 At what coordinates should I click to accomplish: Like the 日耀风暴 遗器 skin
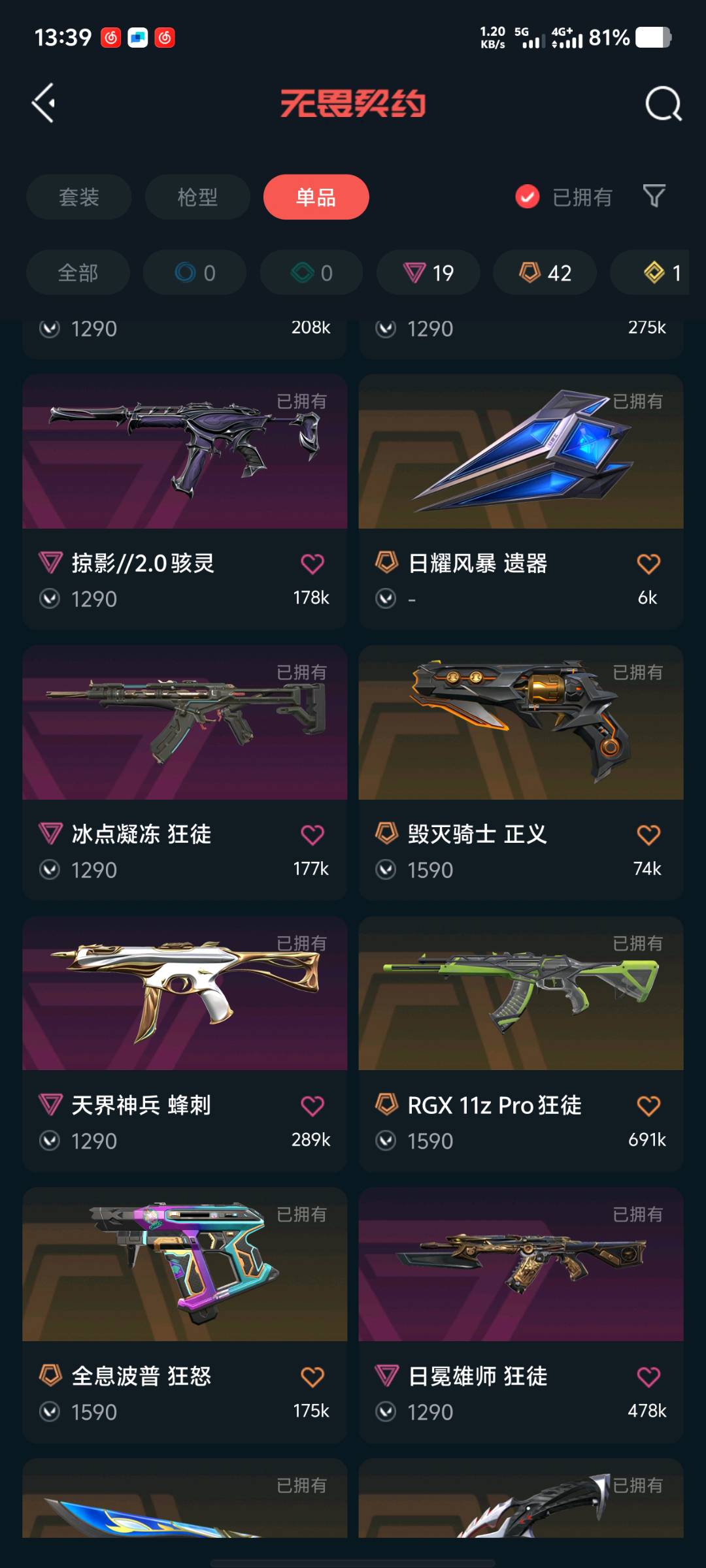[x=648, y=564]
